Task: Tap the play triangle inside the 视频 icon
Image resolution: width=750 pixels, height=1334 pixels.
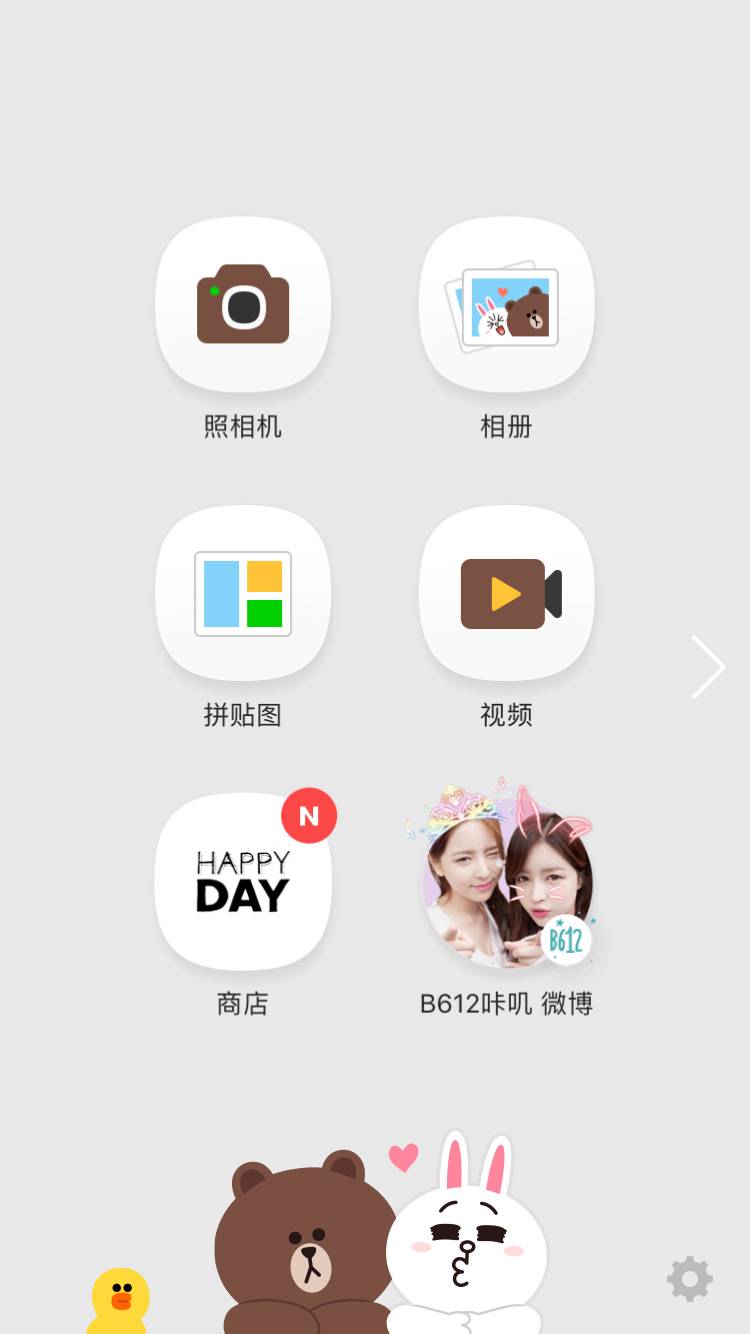Action: [x=503, y=592]
